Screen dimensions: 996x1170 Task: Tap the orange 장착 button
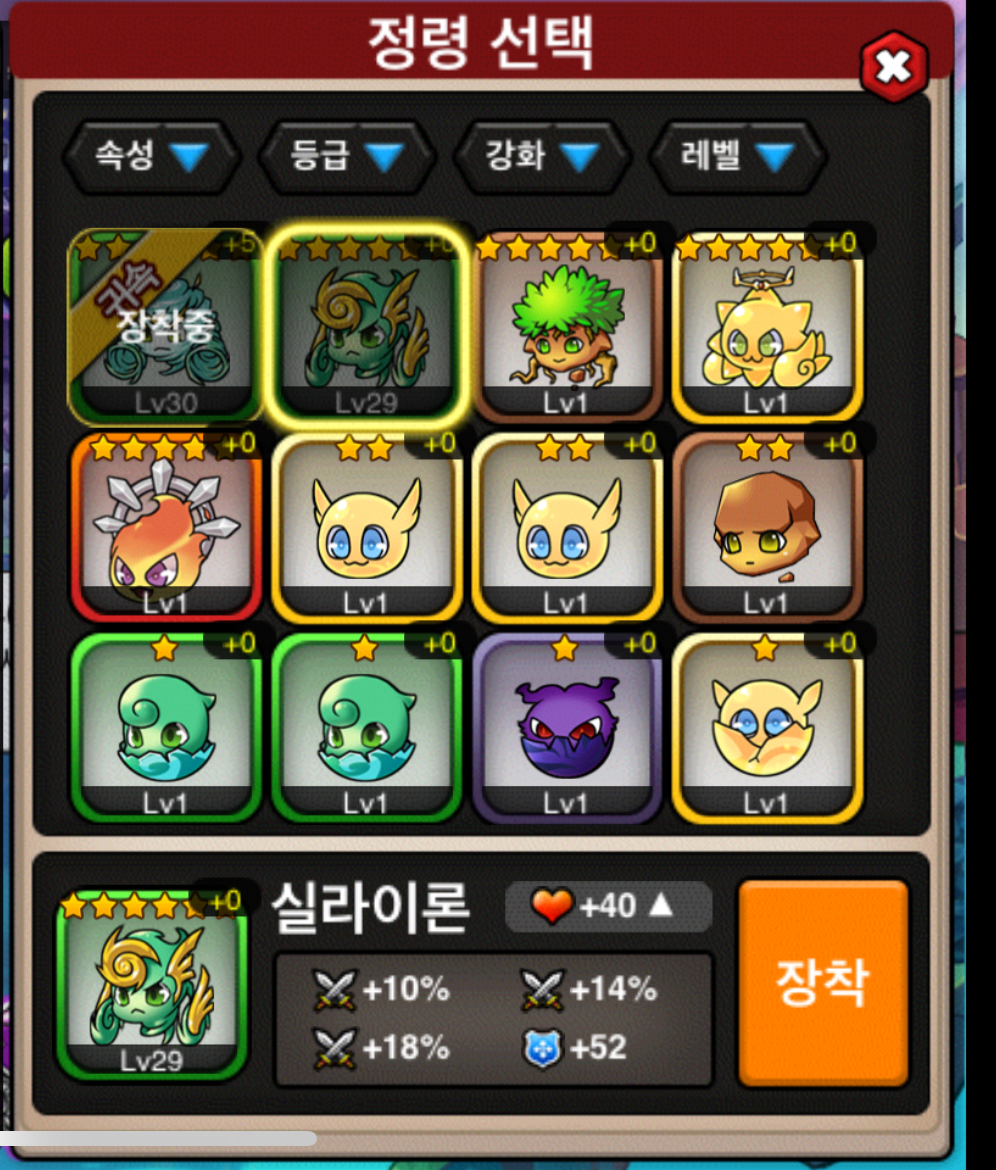point(823,983)
